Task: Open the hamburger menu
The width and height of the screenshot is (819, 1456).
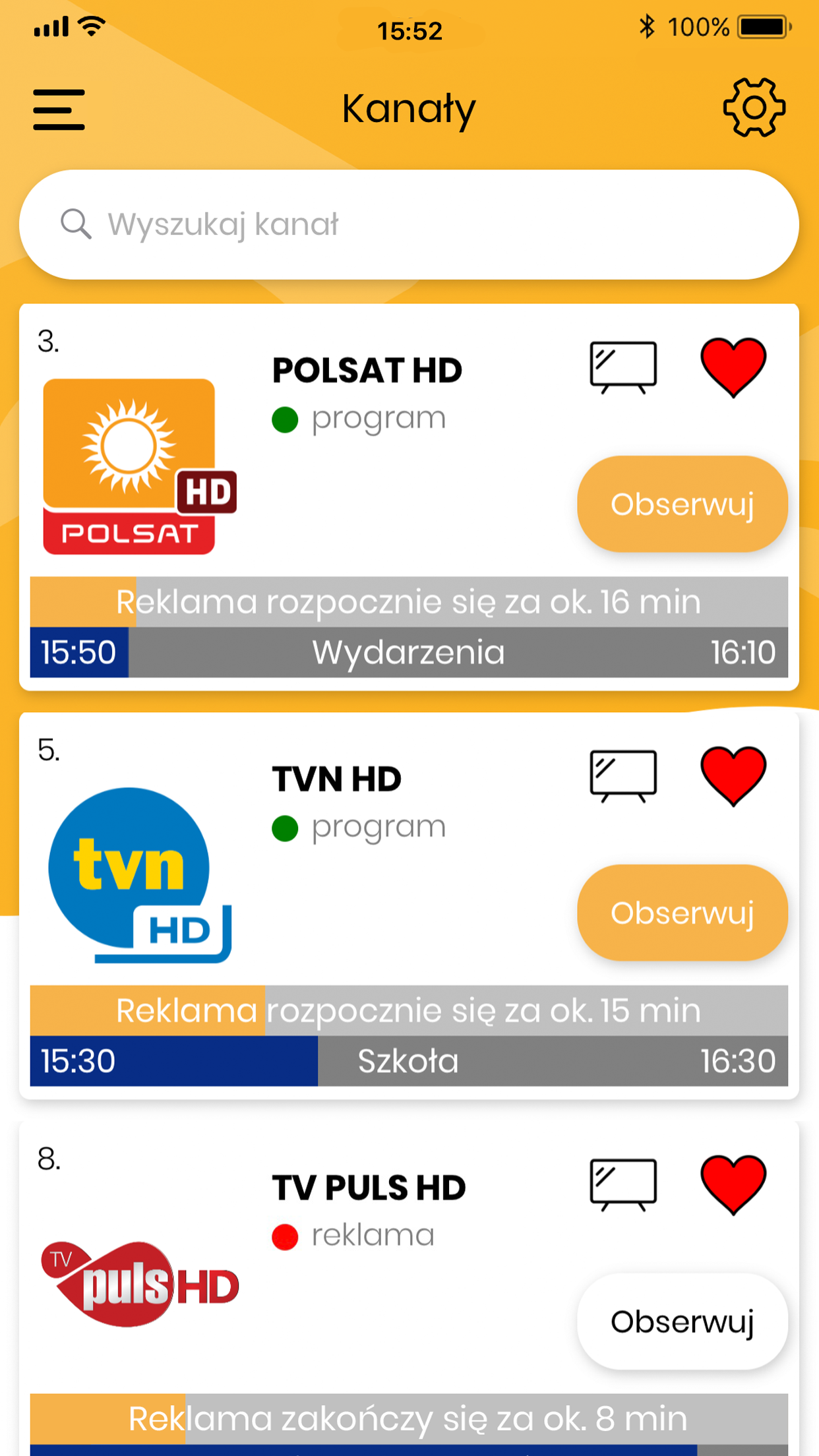Action: pos(59,109)
